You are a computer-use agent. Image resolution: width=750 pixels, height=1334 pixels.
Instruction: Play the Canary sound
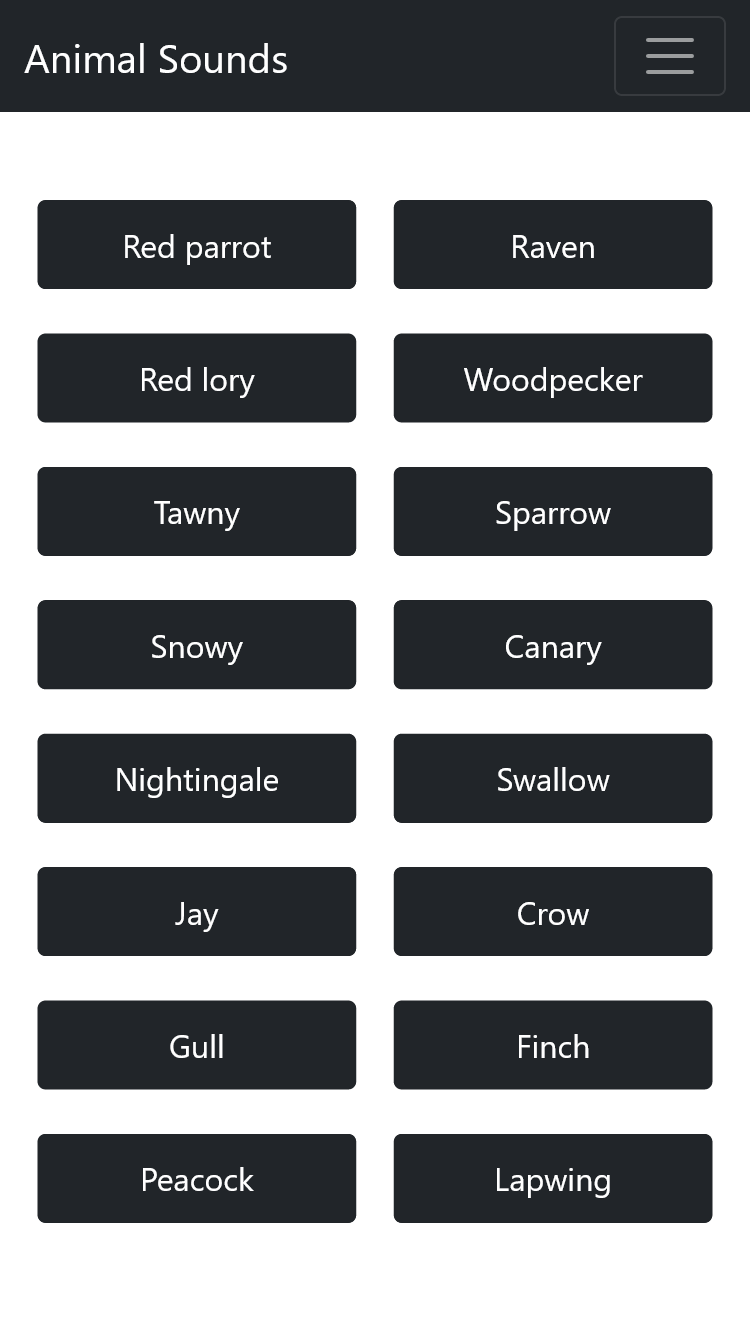(553, 645)
